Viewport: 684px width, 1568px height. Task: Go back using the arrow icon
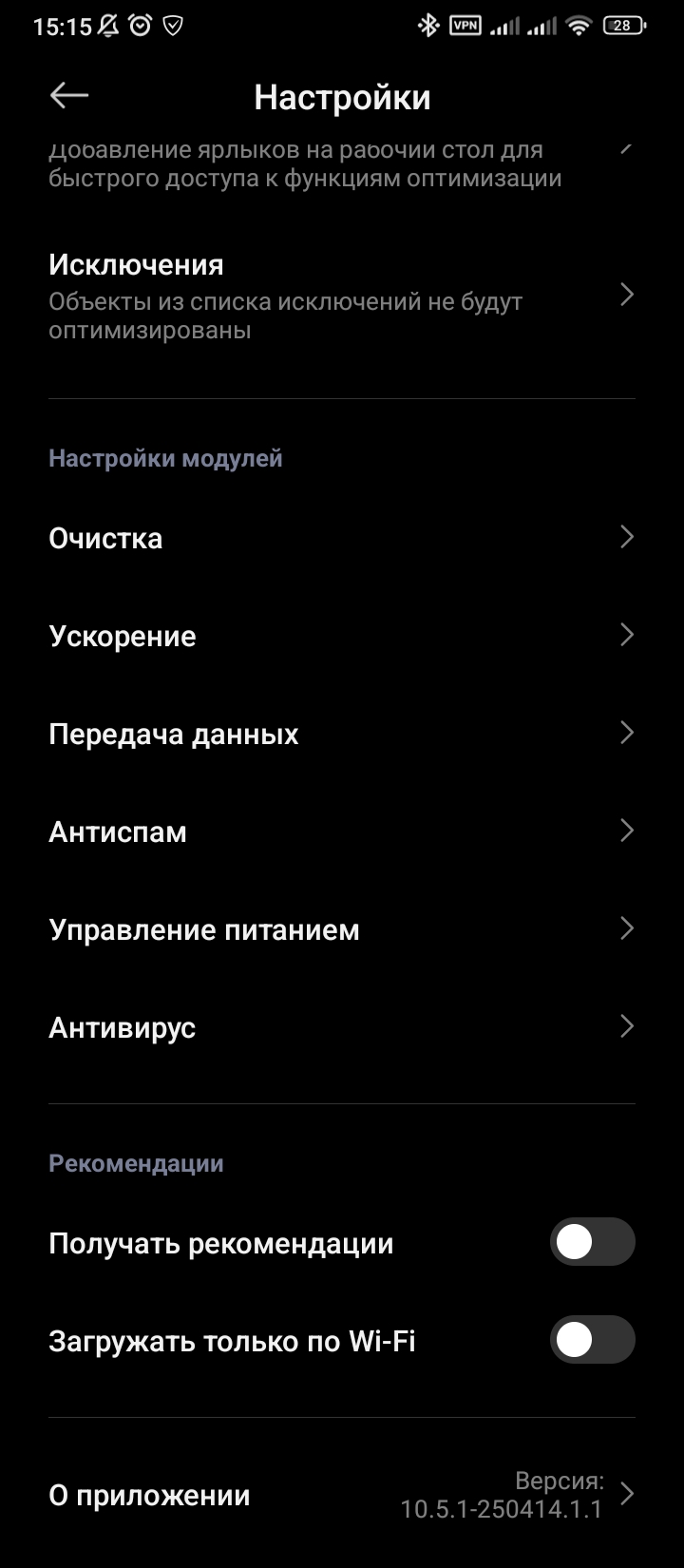pyautogui.click(x=69, y=96)
